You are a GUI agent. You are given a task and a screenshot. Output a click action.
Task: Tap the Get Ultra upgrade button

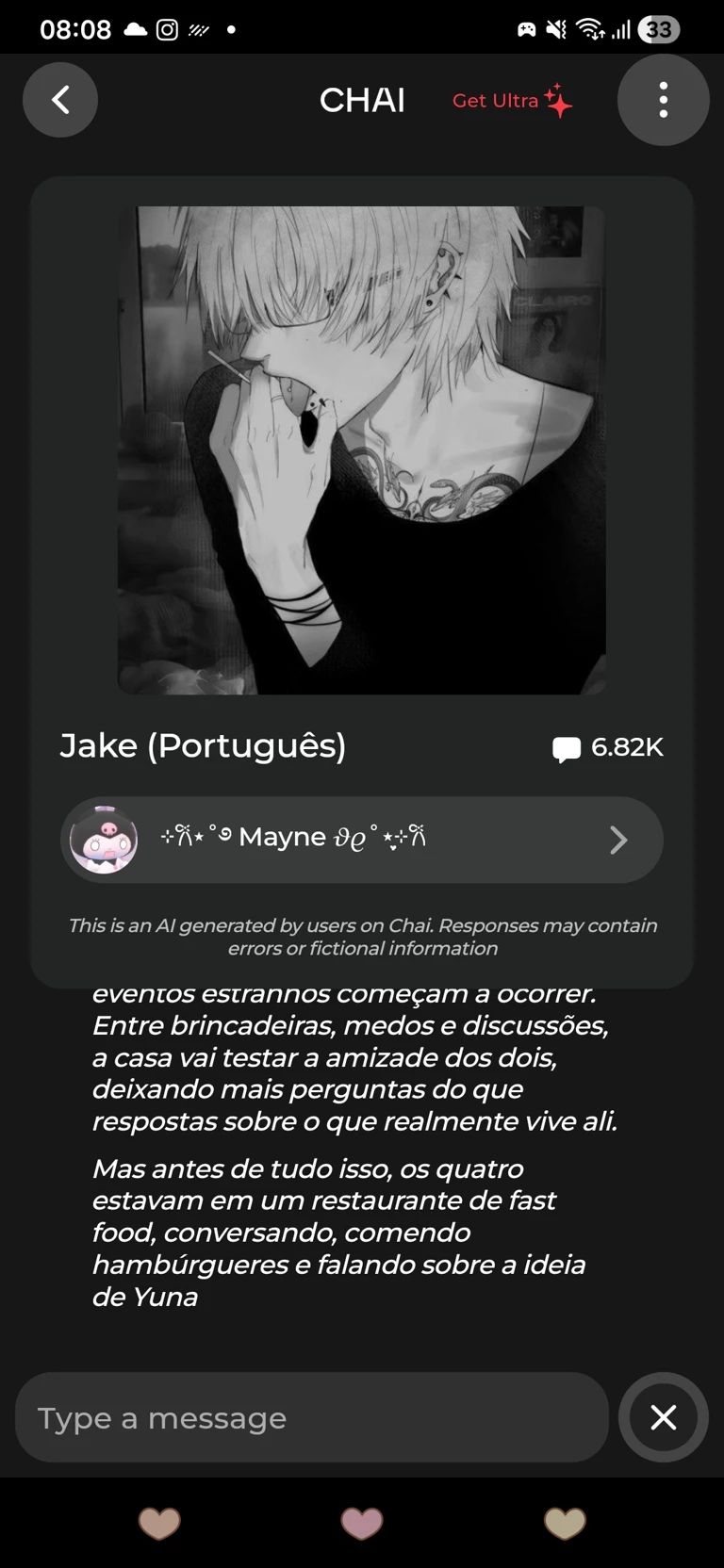(x=512, y=101)
